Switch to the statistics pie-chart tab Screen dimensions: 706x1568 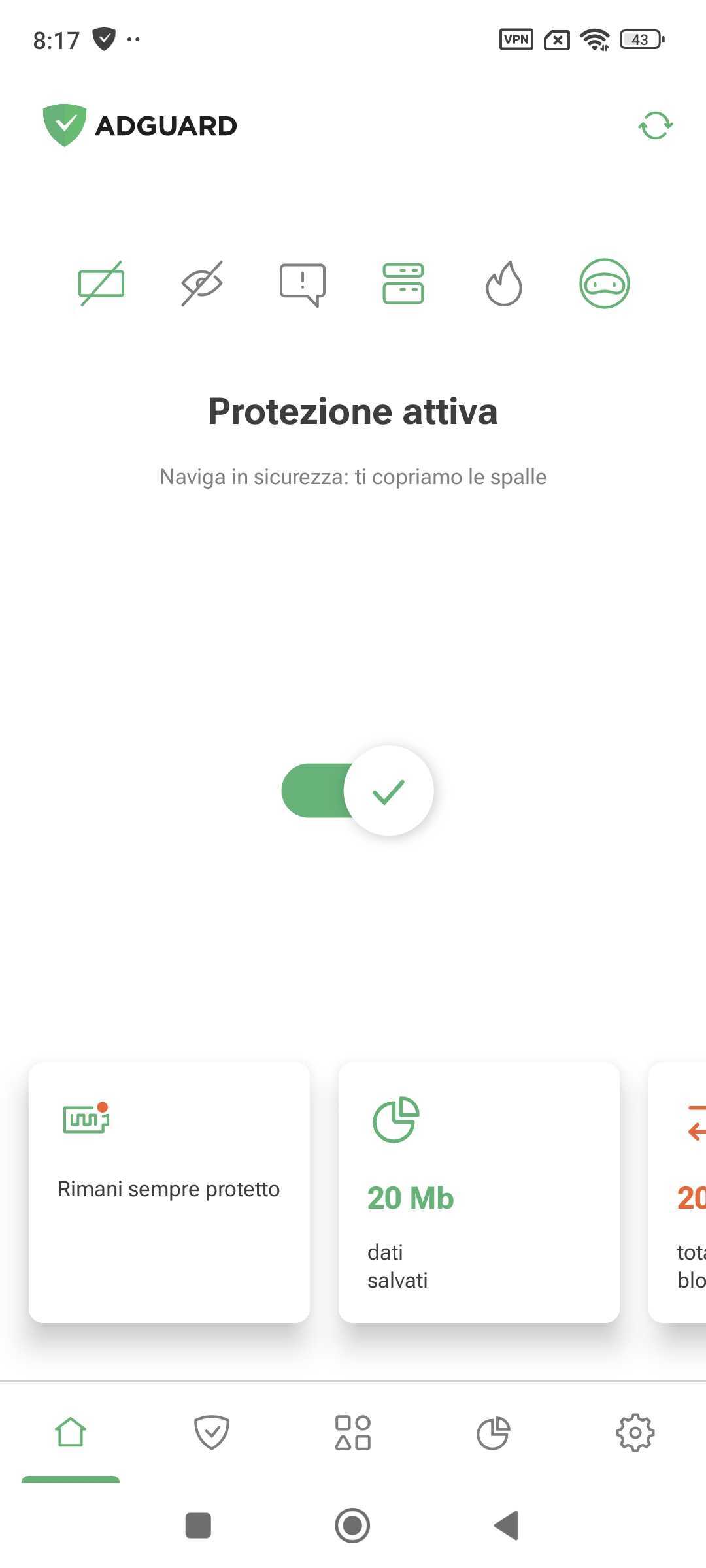[494, 1433]
